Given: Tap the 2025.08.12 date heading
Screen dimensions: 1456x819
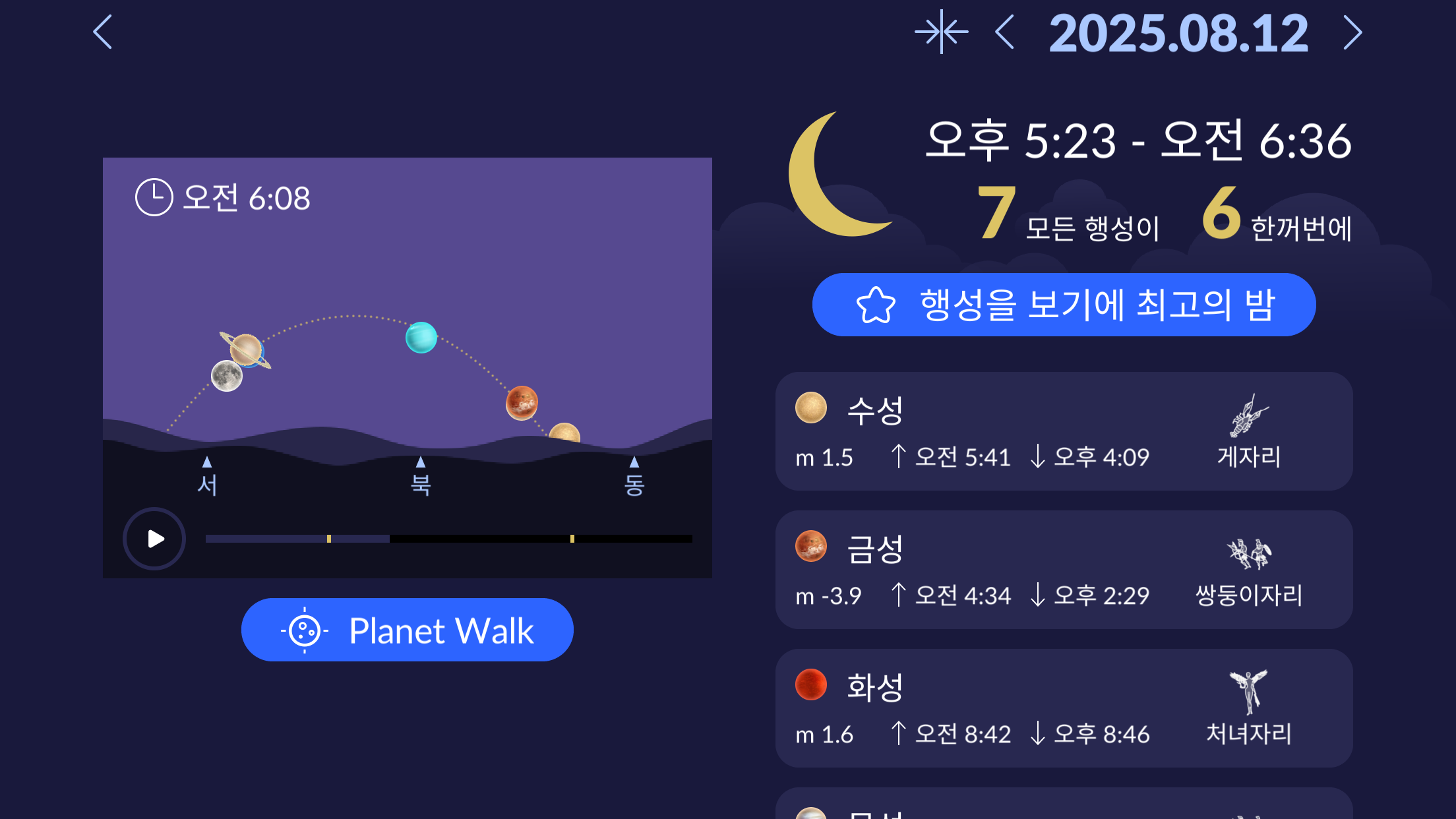Looking at the screenshot, I should tap(1178, 33).
